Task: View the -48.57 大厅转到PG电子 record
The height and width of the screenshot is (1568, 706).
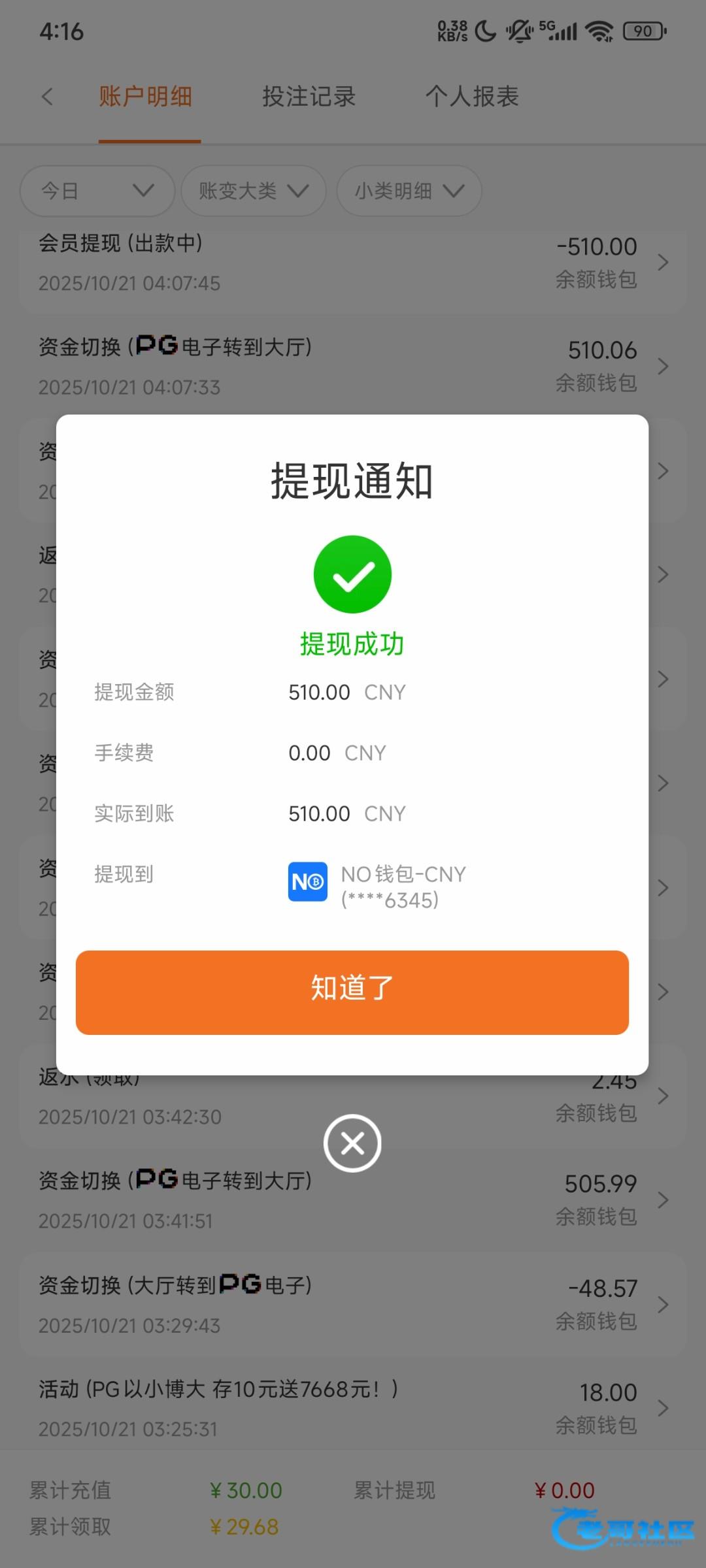Action: (x=353, y=1305)
